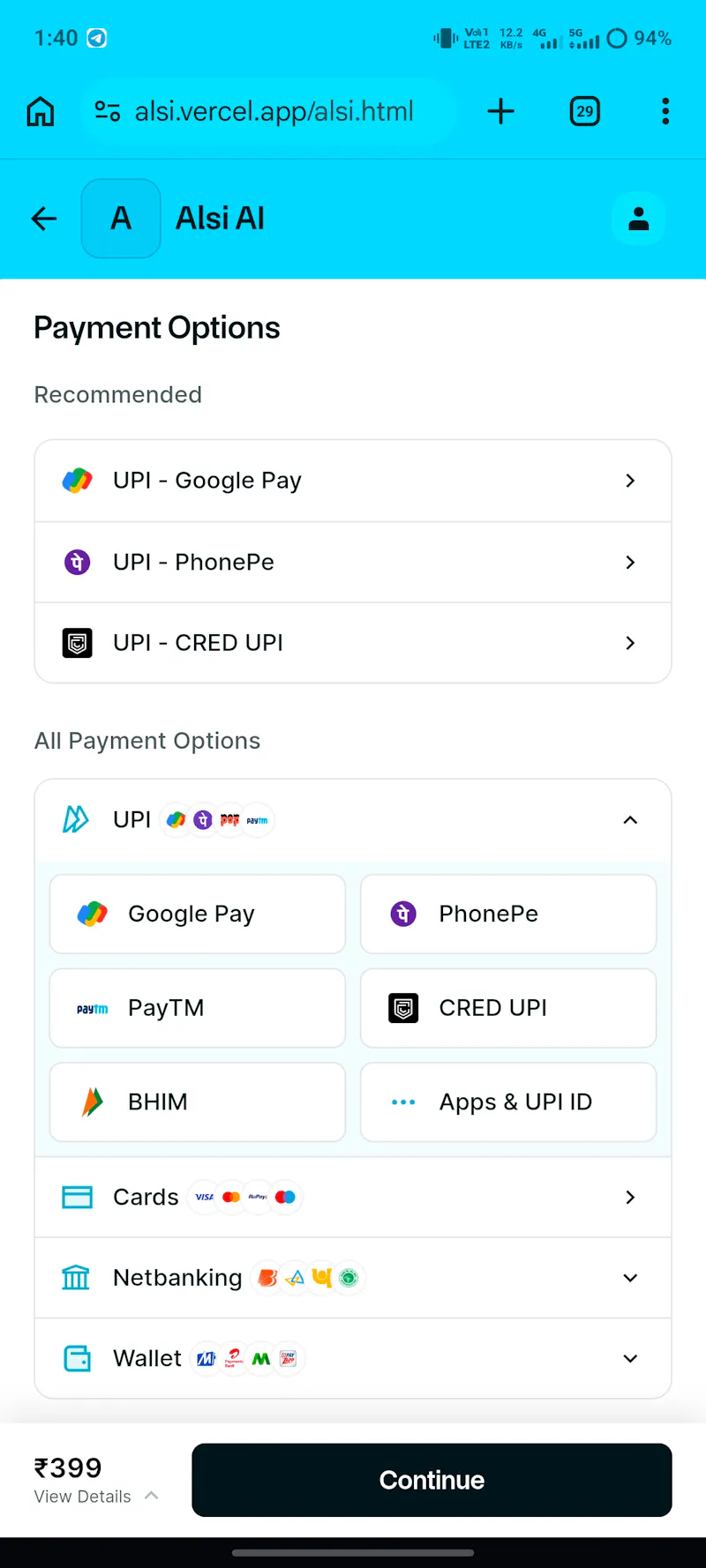Pick the PhonePe tile under UPI
Viewport: 706px width, 1568px height.
click(x=508, y=914)
